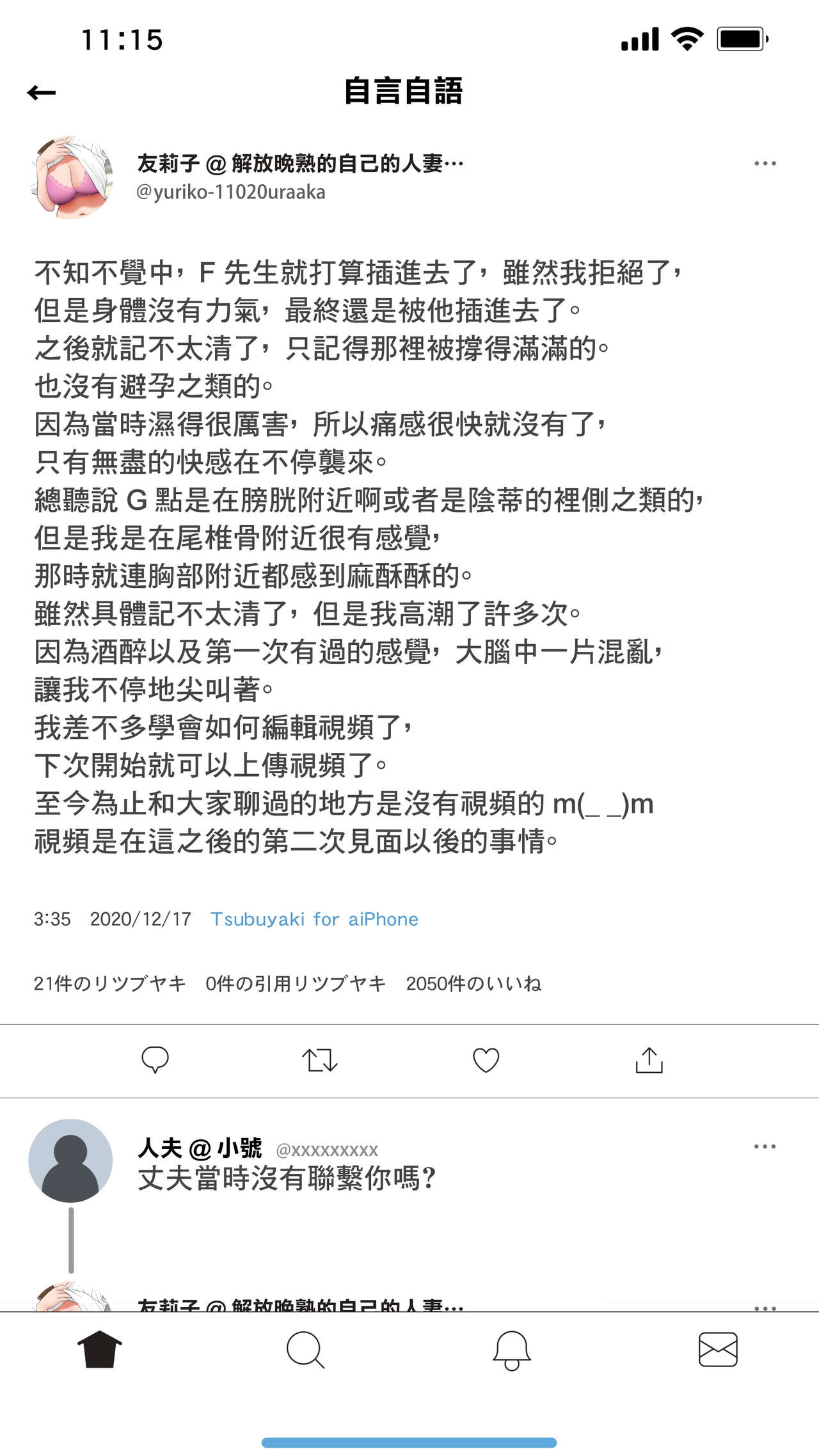Go back using the top arrow
Image resolution: width=819 pixels, height=1456 pixels.
(x=42, y=93)
